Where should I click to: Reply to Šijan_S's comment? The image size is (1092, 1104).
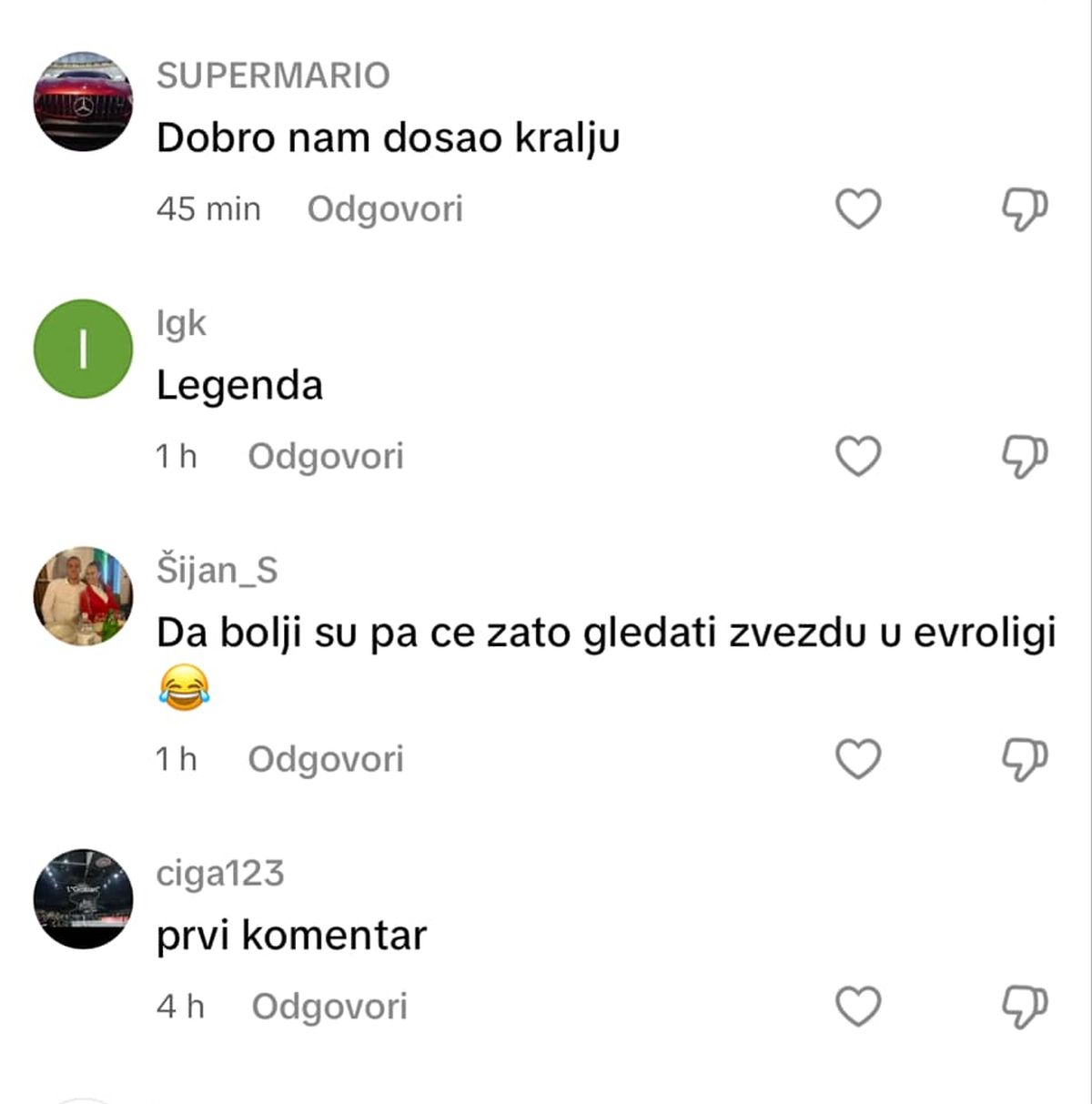[x=326, y=759]
